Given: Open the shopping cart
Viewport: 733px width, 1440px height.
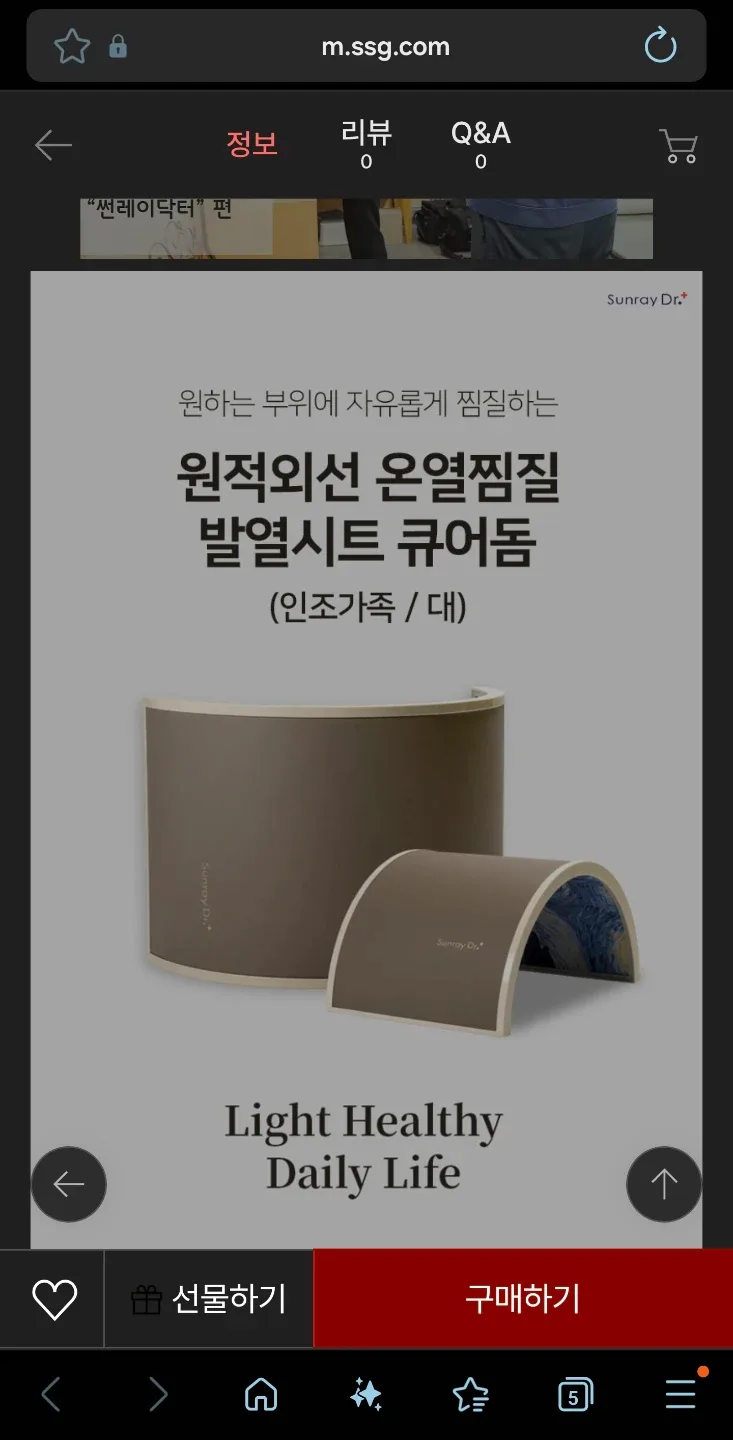Looking at the screenshot, I should [678, 147].
